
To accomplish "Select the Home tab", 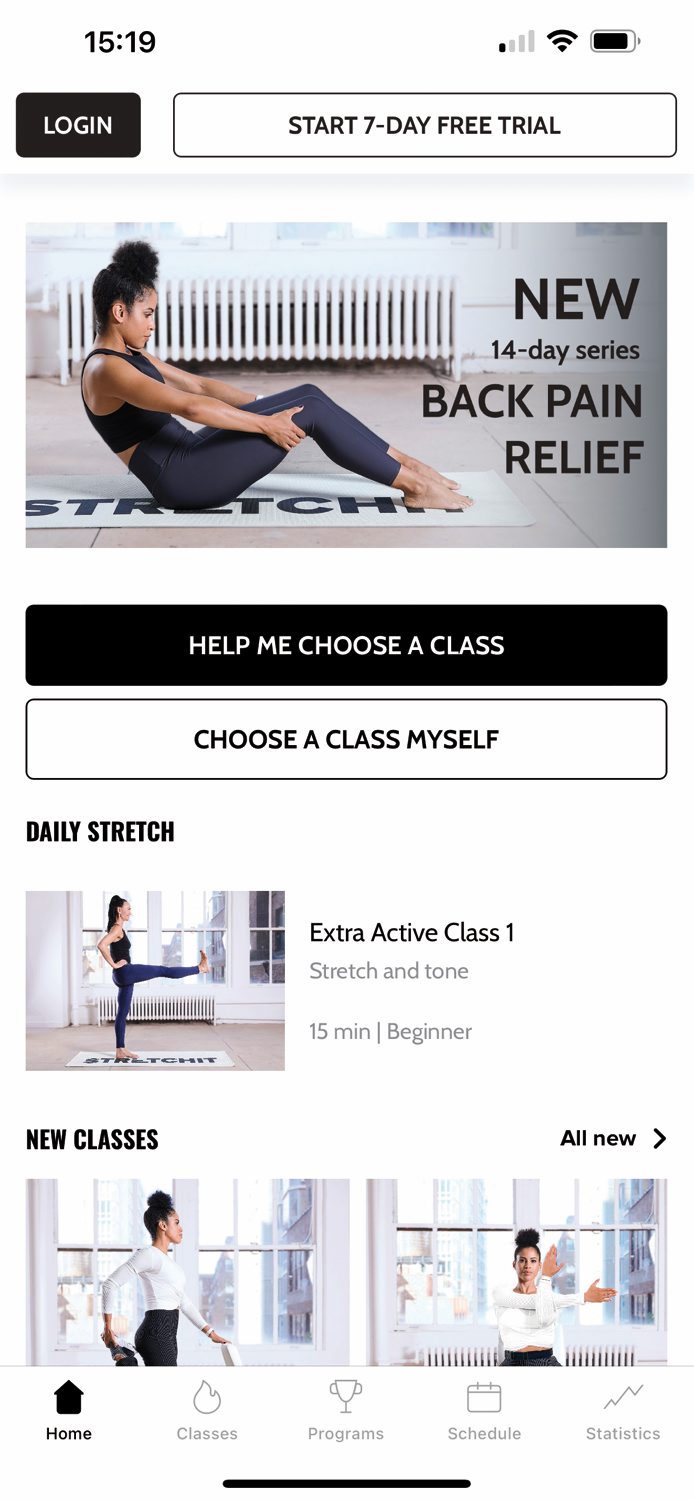I will [x=69, y=1410].
